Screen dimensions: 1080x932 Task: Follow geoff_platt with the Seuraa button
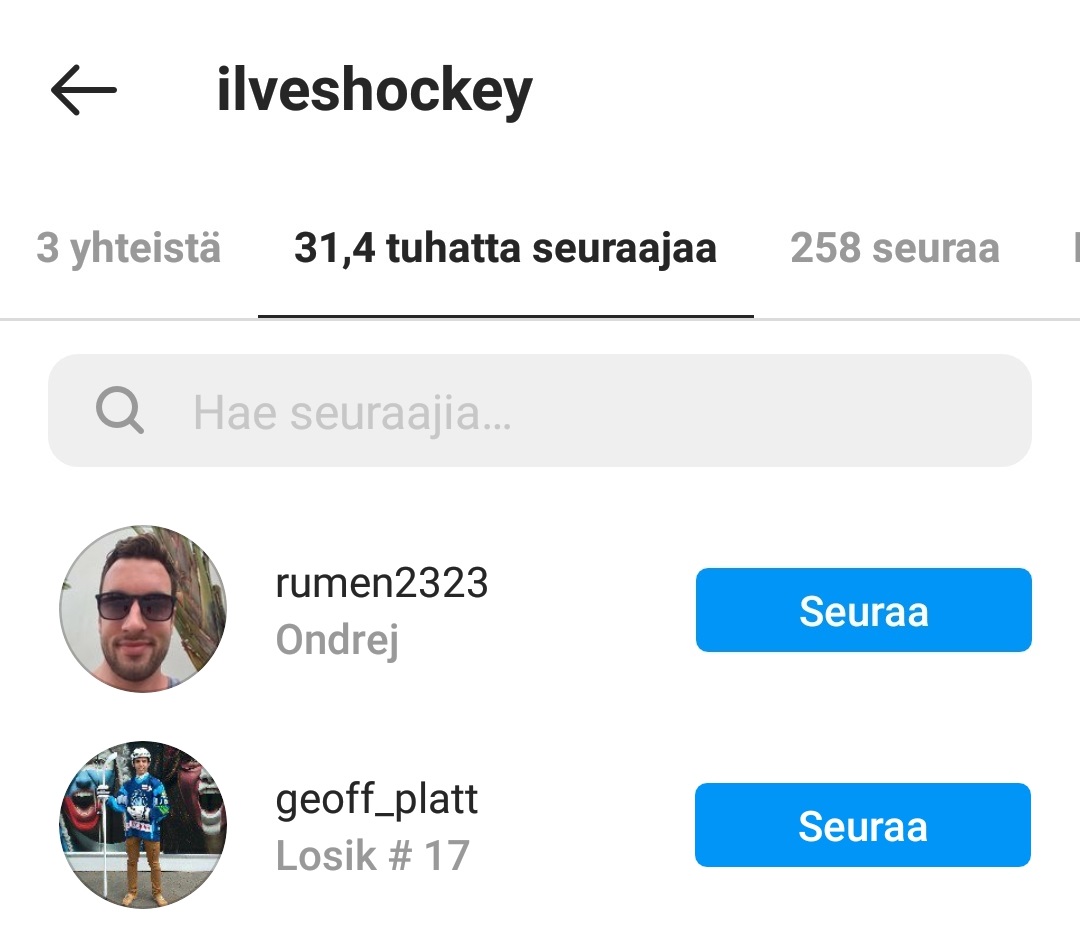pos(862,825)
